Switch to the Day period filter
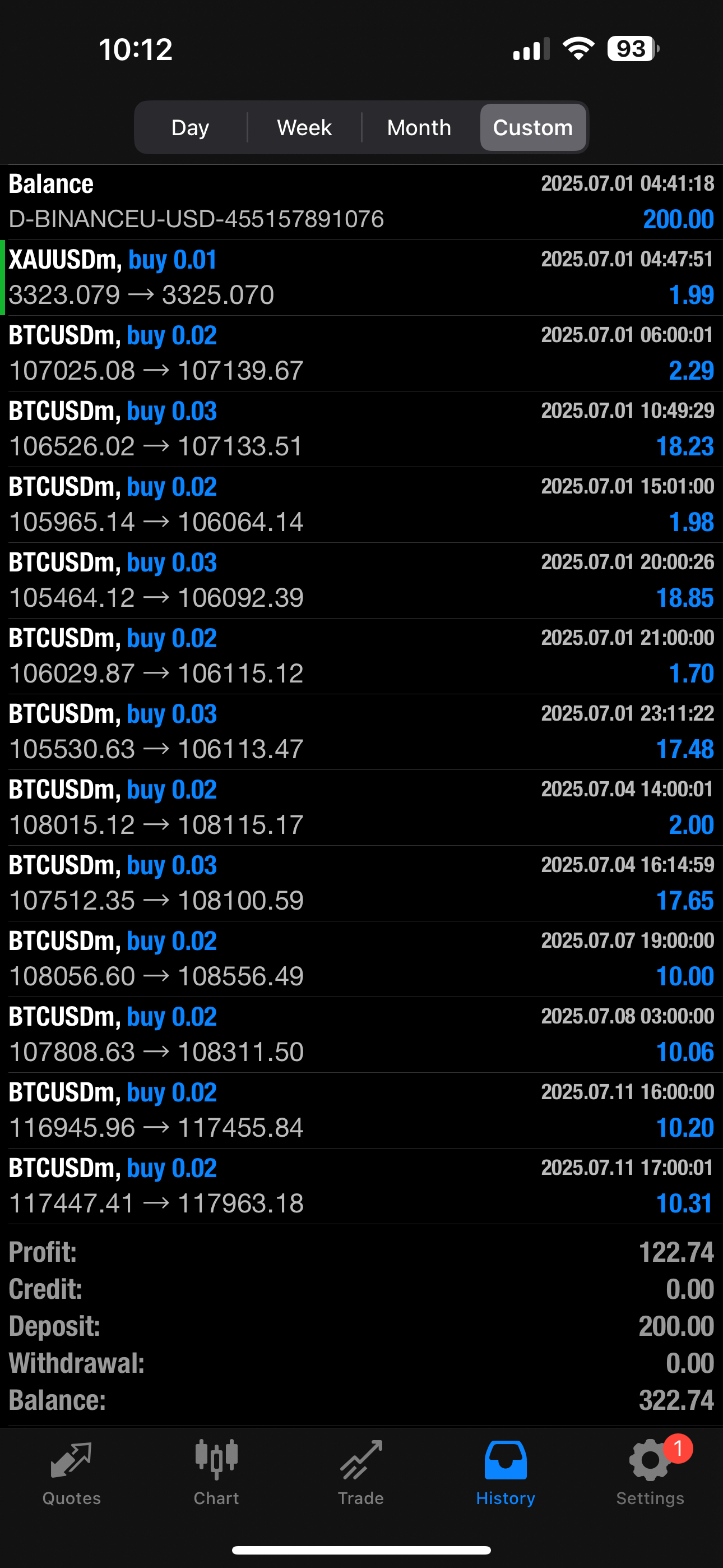The image size is (723, 1568). pos(191,128)
